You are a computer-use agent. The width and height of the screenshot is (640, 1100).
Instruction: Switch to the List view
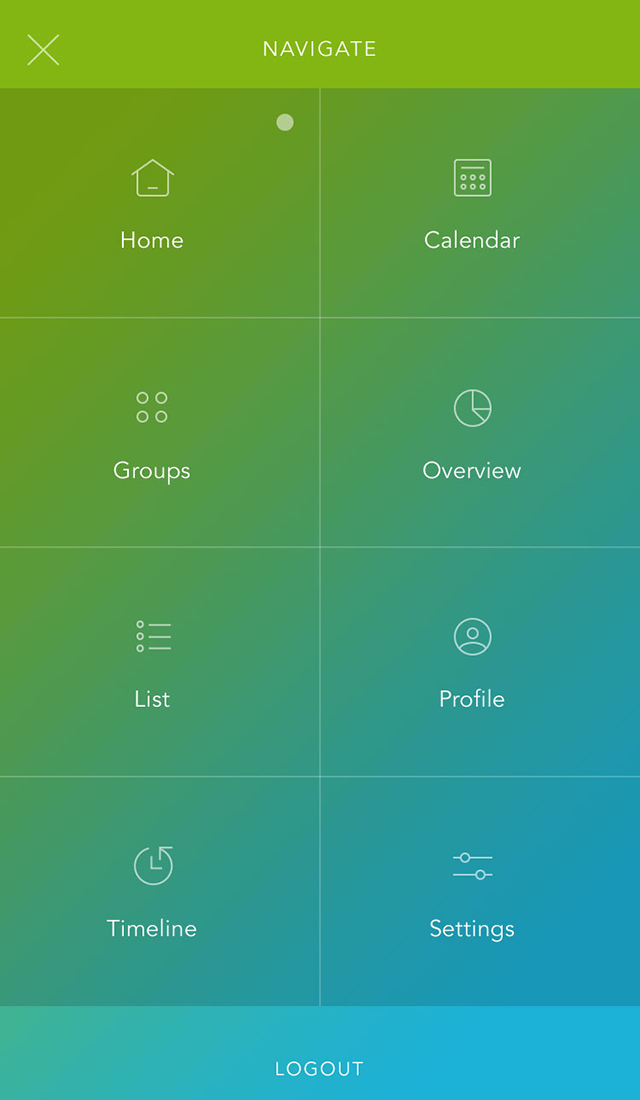152,662
